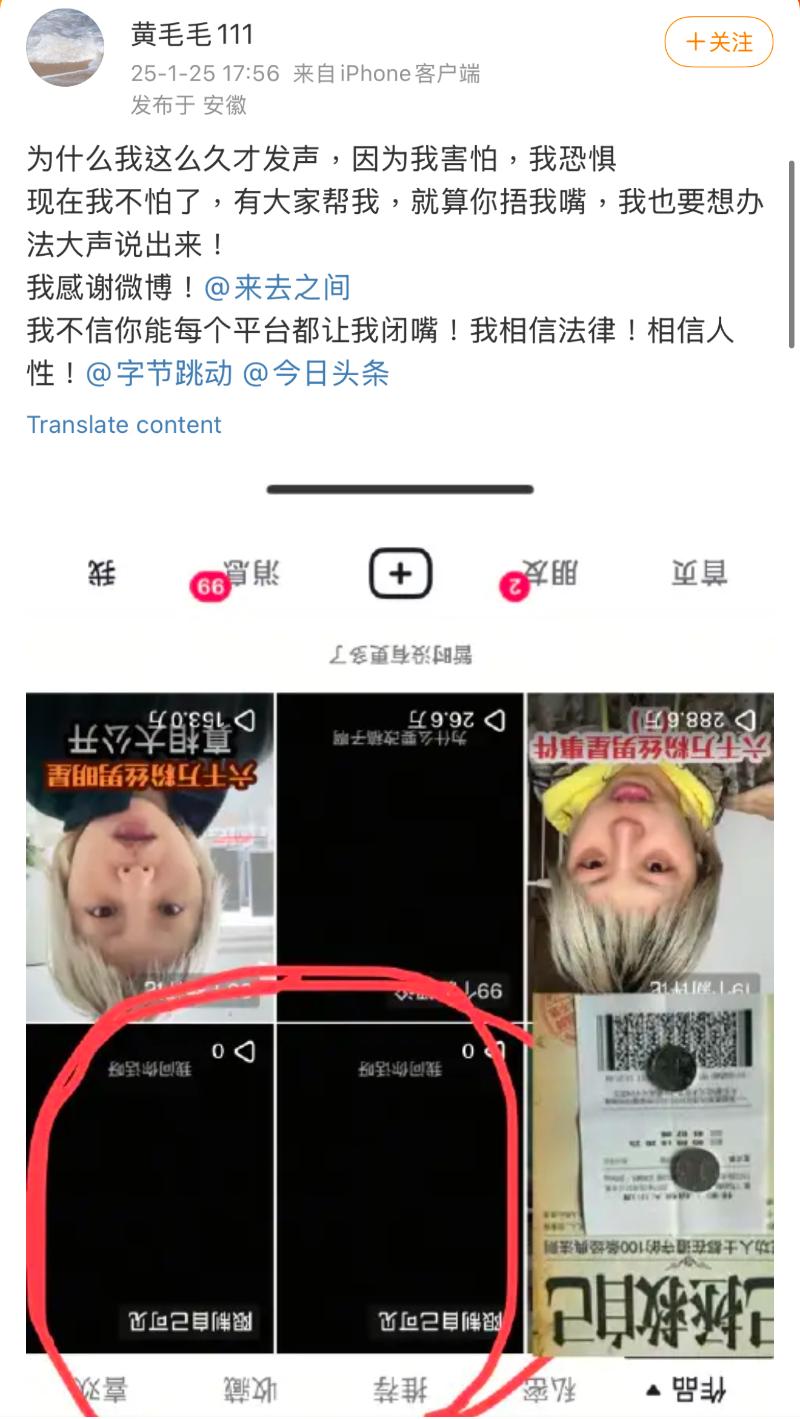The image size is (800, 1419).
Task: Translate the post content
Action: pos(124,424)
